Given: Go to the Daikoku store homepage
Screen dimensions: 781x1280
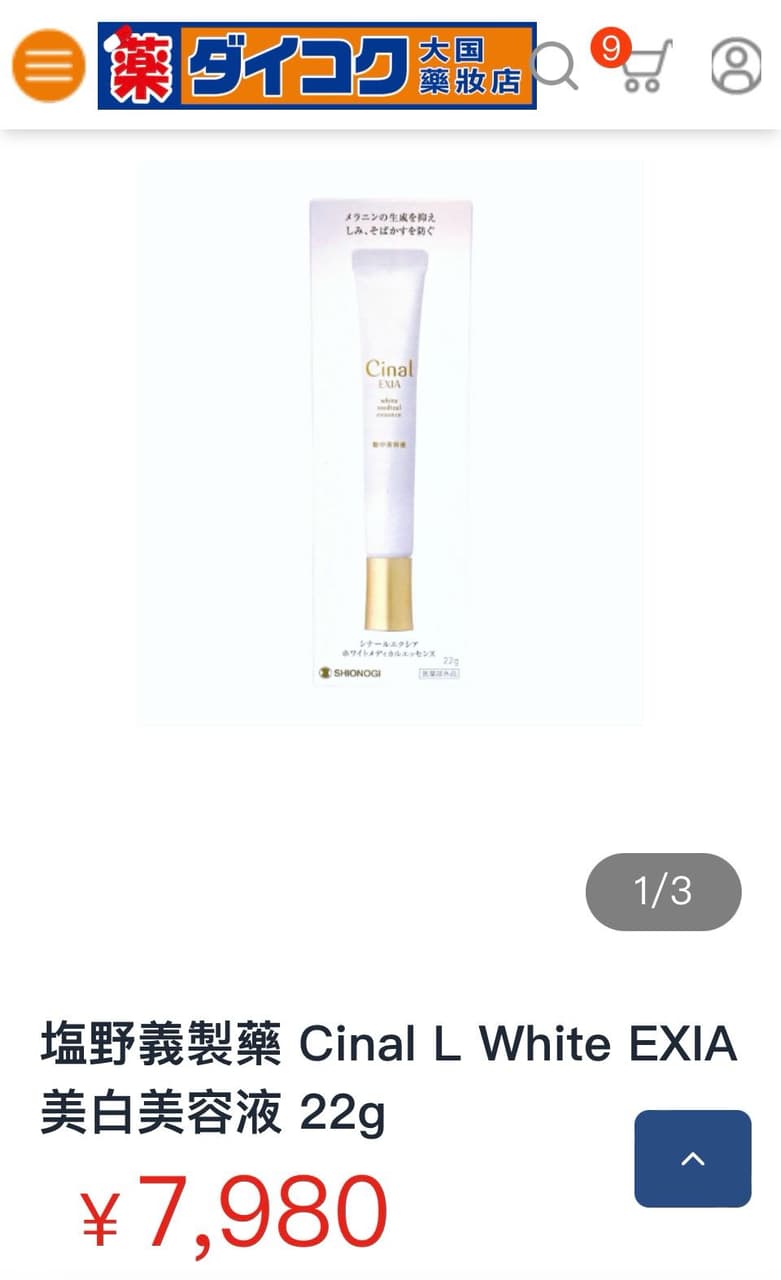Looking at the screenshot, I should 317,66.
